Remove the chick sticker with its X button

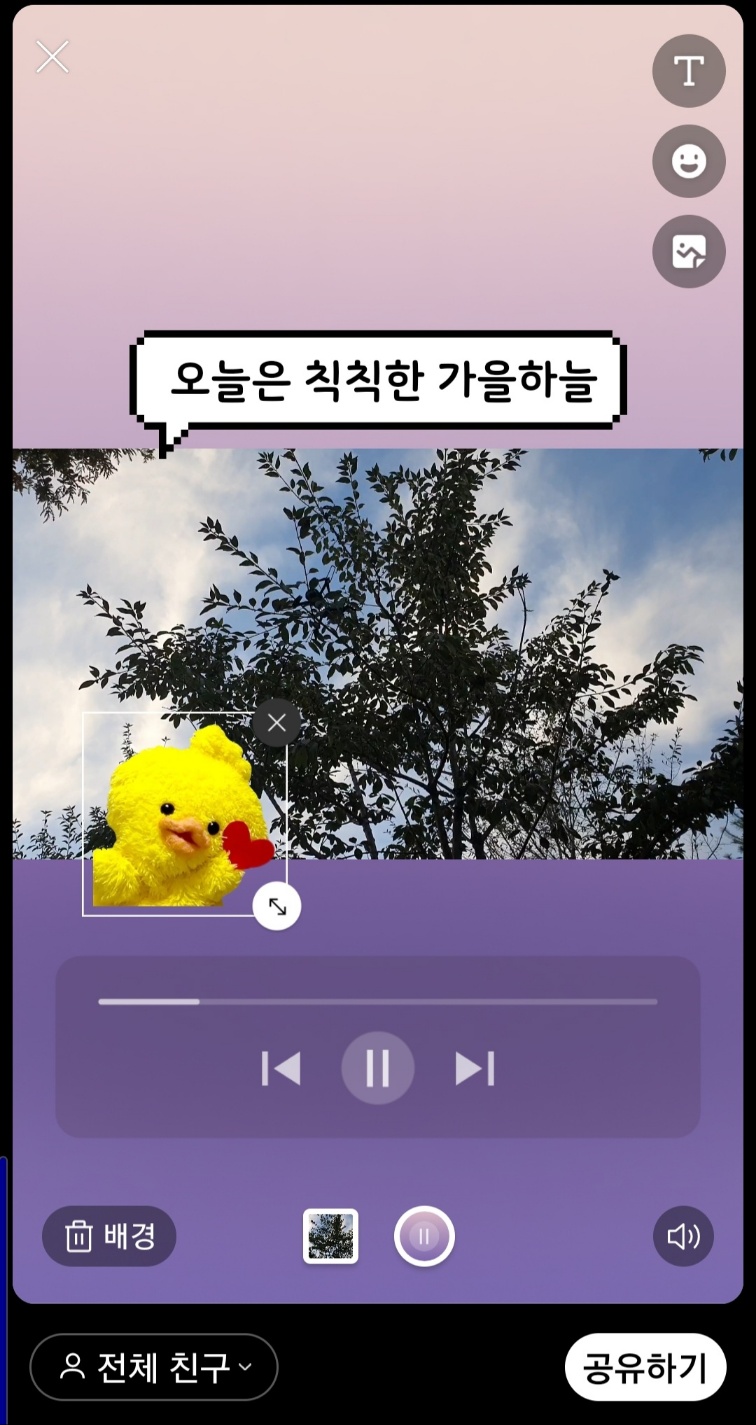point(277,722)
